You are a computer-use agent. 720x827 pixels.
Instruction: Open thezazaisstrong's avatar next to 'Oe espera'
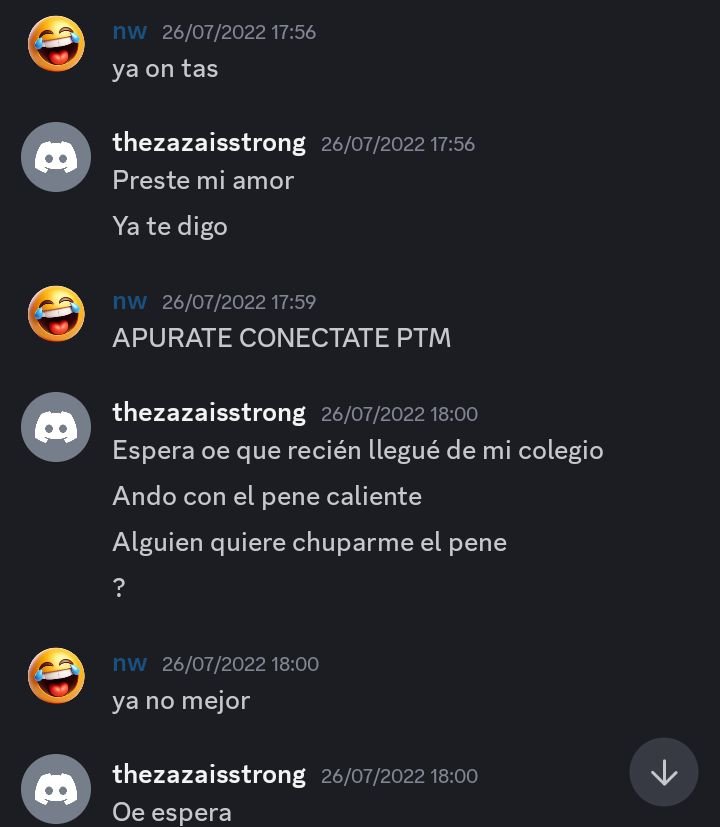[x=56, y=788]
